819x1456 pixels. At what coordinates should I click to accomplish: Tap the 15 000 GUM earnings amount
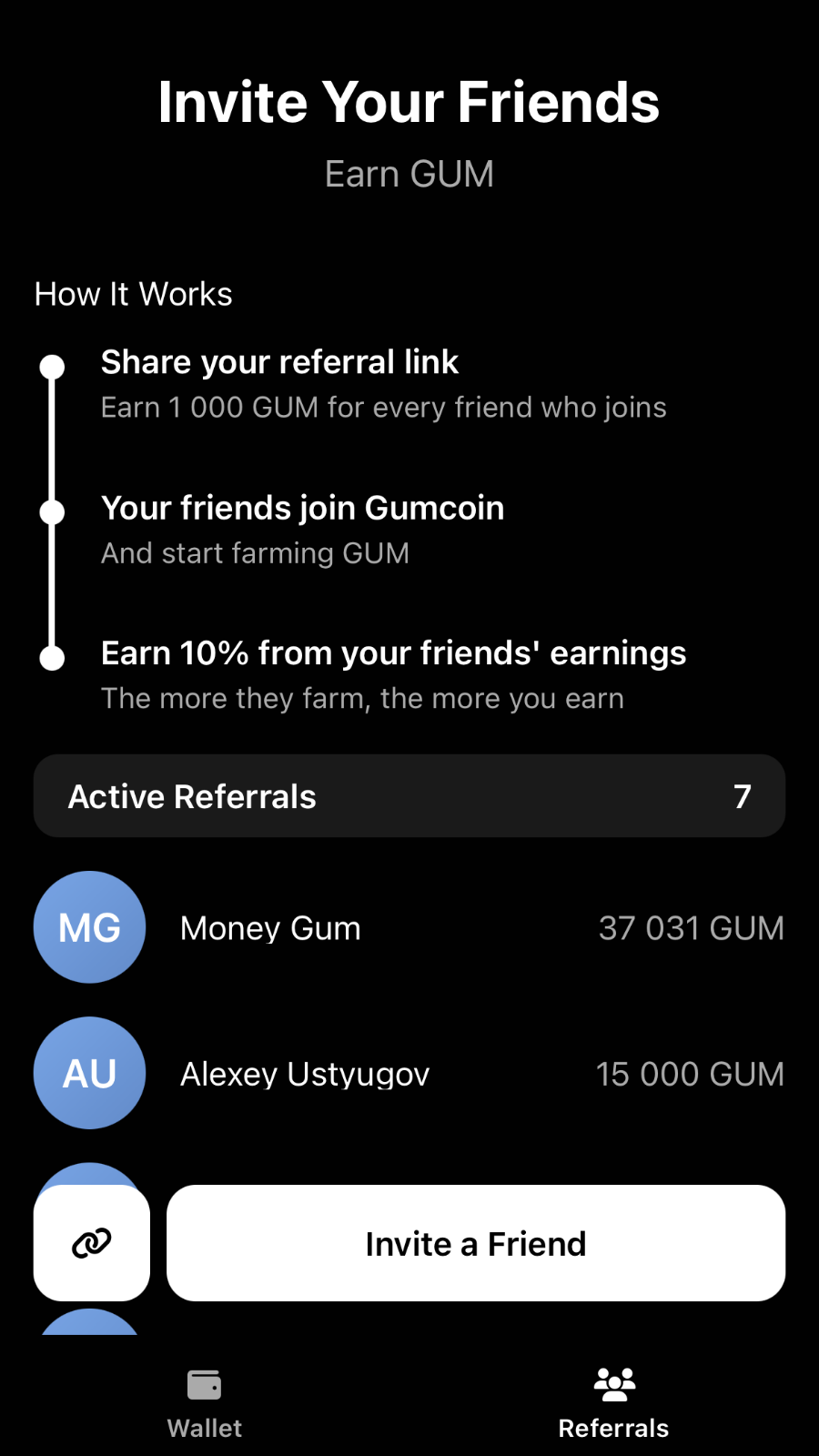[690, 1073]
